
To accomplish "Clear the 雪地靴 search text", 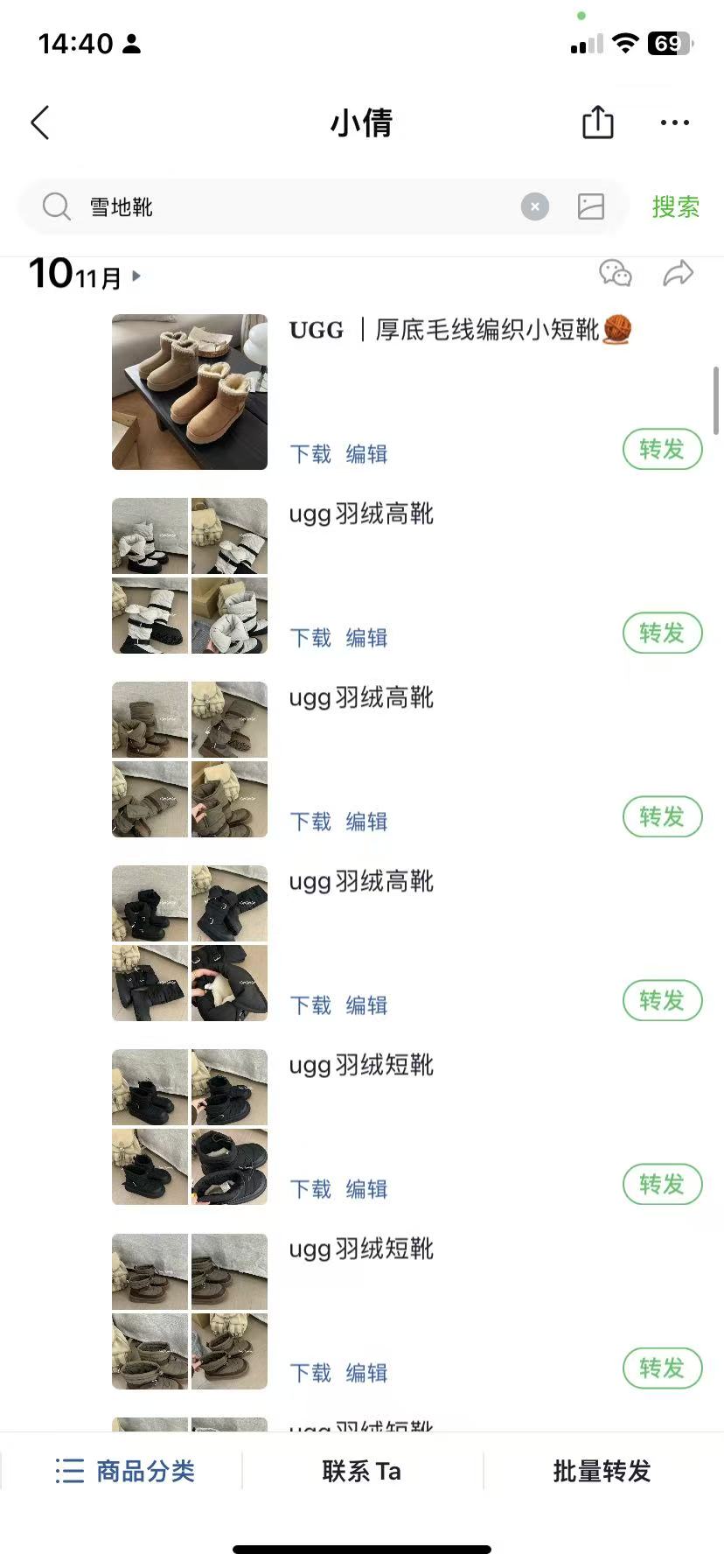I will (x=535, y=206).
